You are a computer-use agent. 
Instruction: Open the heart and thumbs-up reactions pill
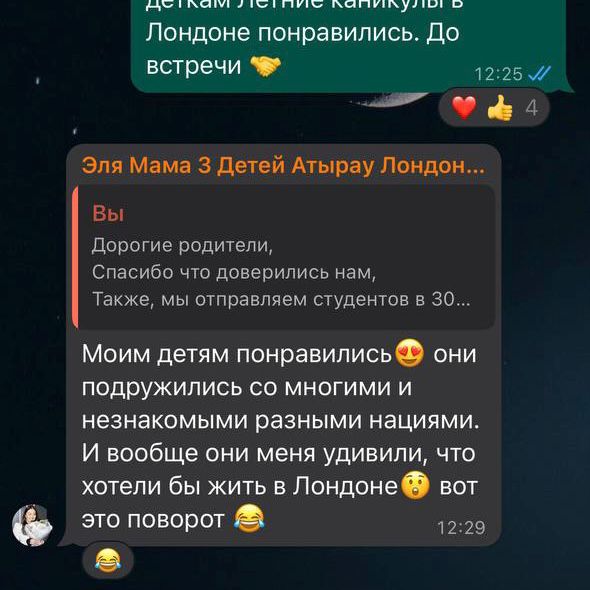coord(494,108)
